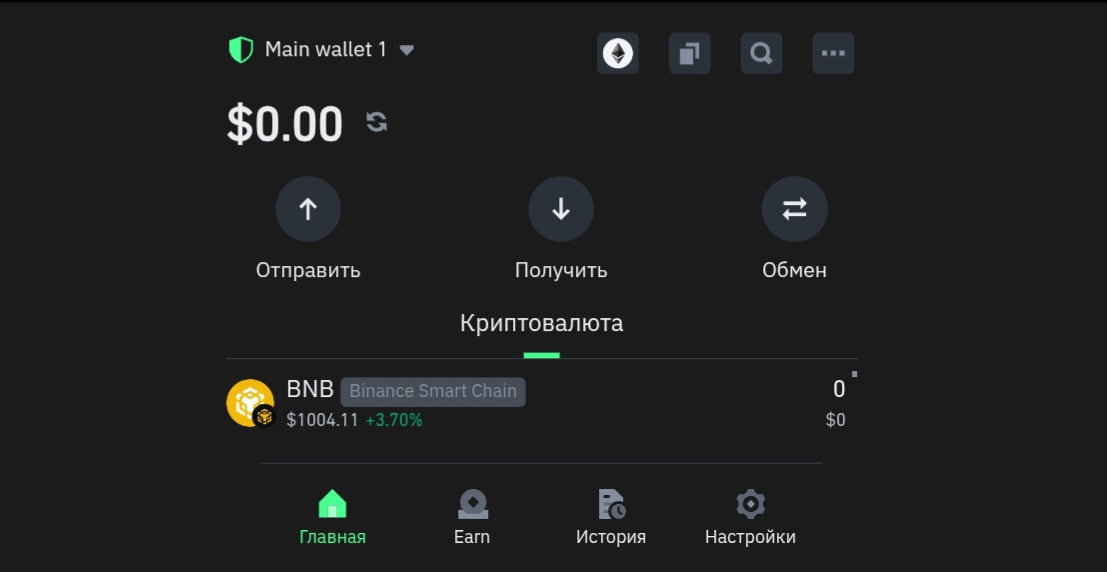Tap the Получить receive button
1107x572 pixels.
coord(561,209)
